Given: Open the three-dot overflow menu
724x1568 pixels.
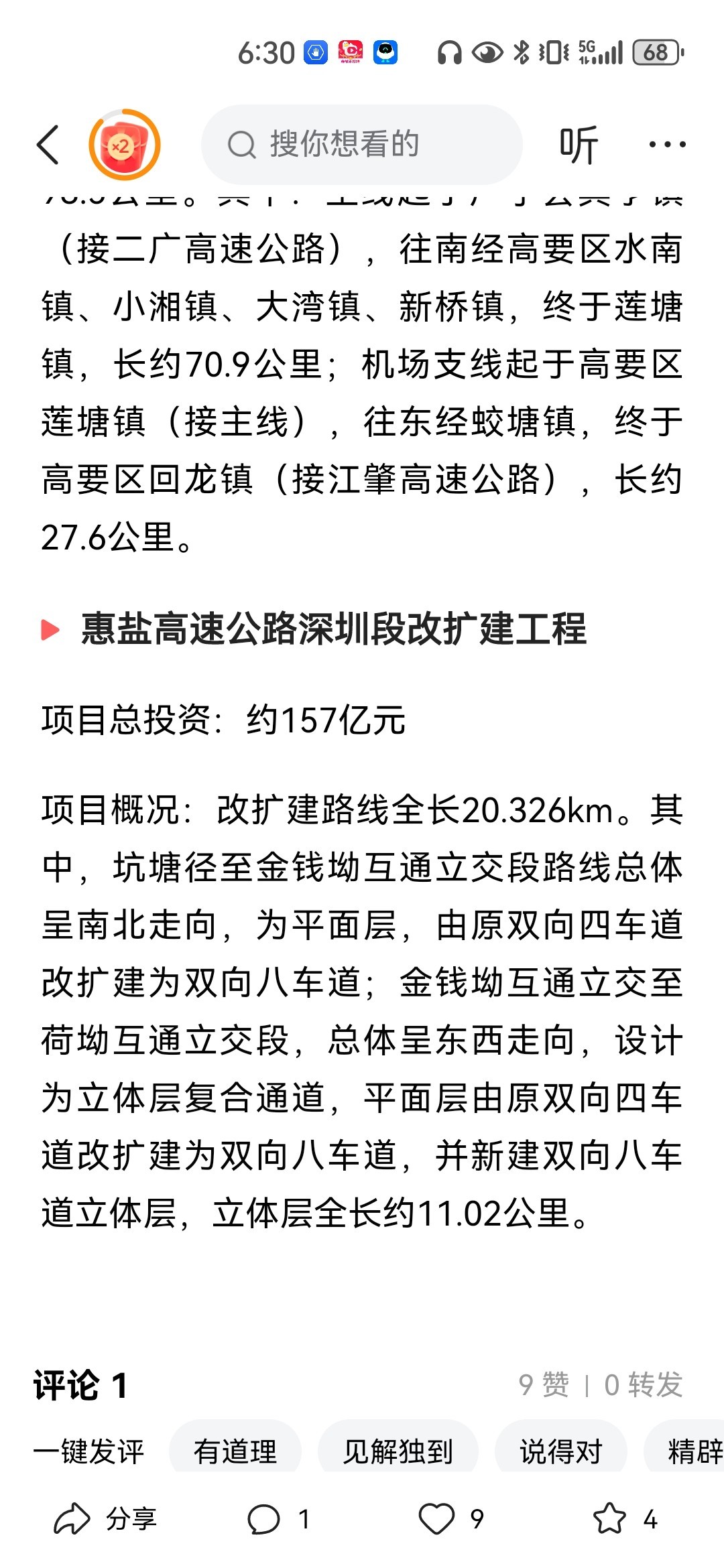Looking at the screenshot, I should [x=667, y=144].
